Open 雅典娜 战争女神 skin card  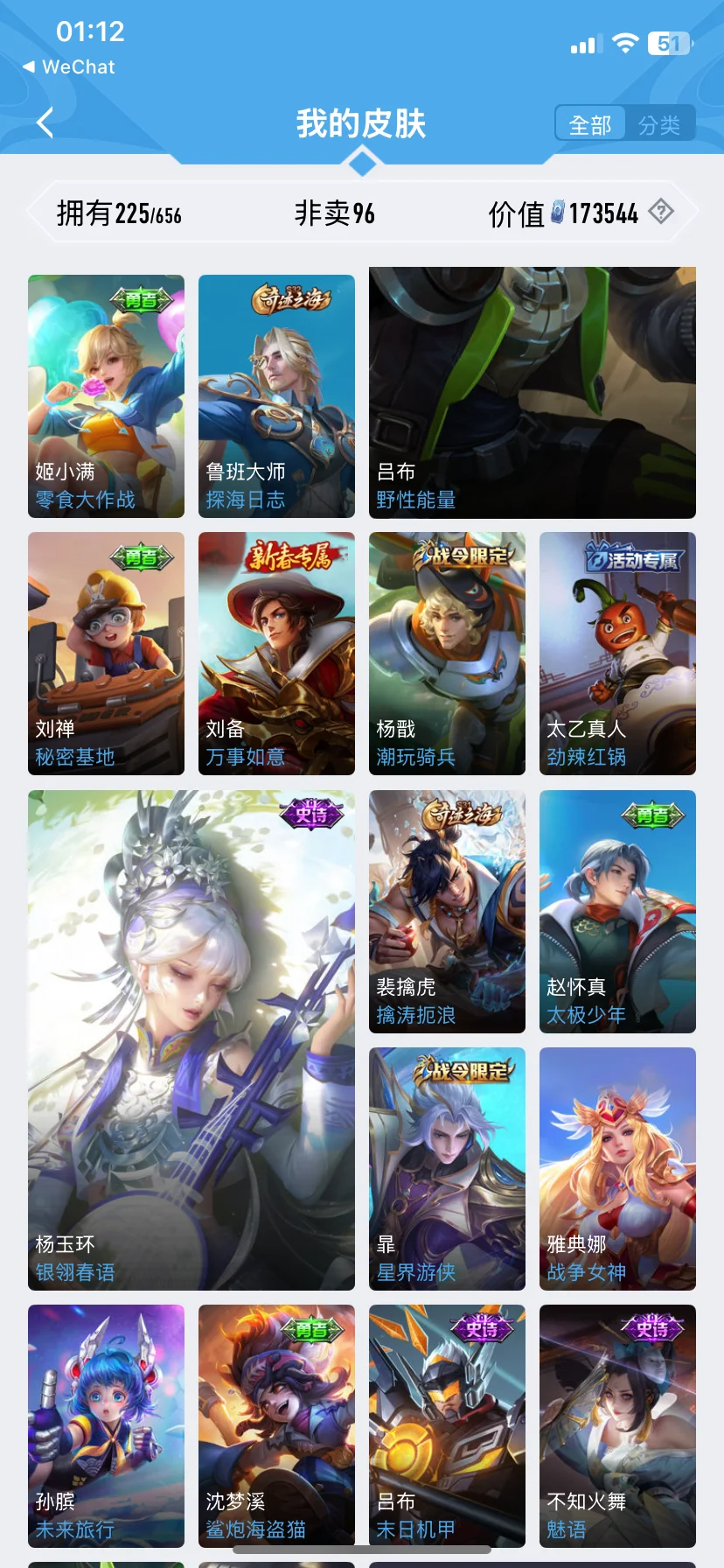[617, 1169]
